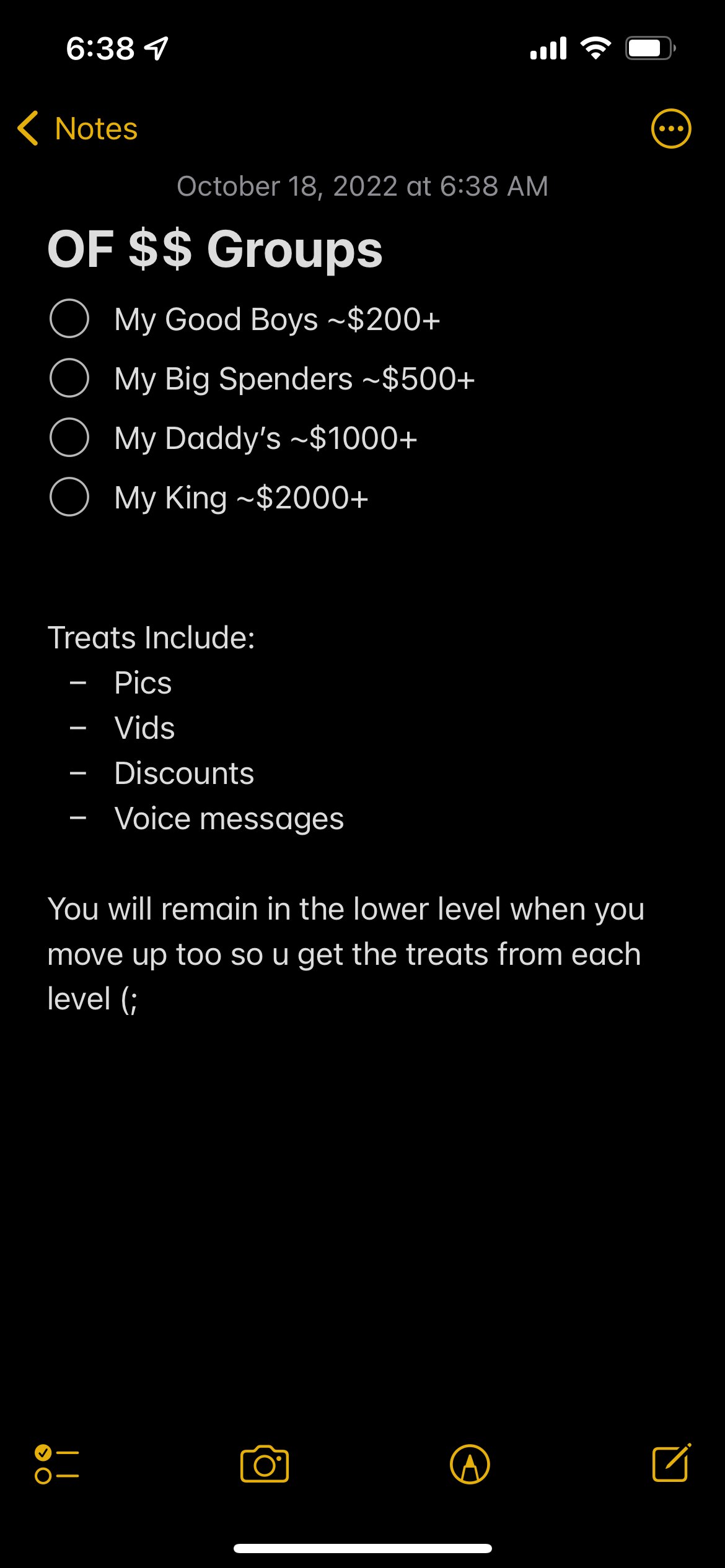
Task: Check off My Good Boys item
Action: [69, 319]
